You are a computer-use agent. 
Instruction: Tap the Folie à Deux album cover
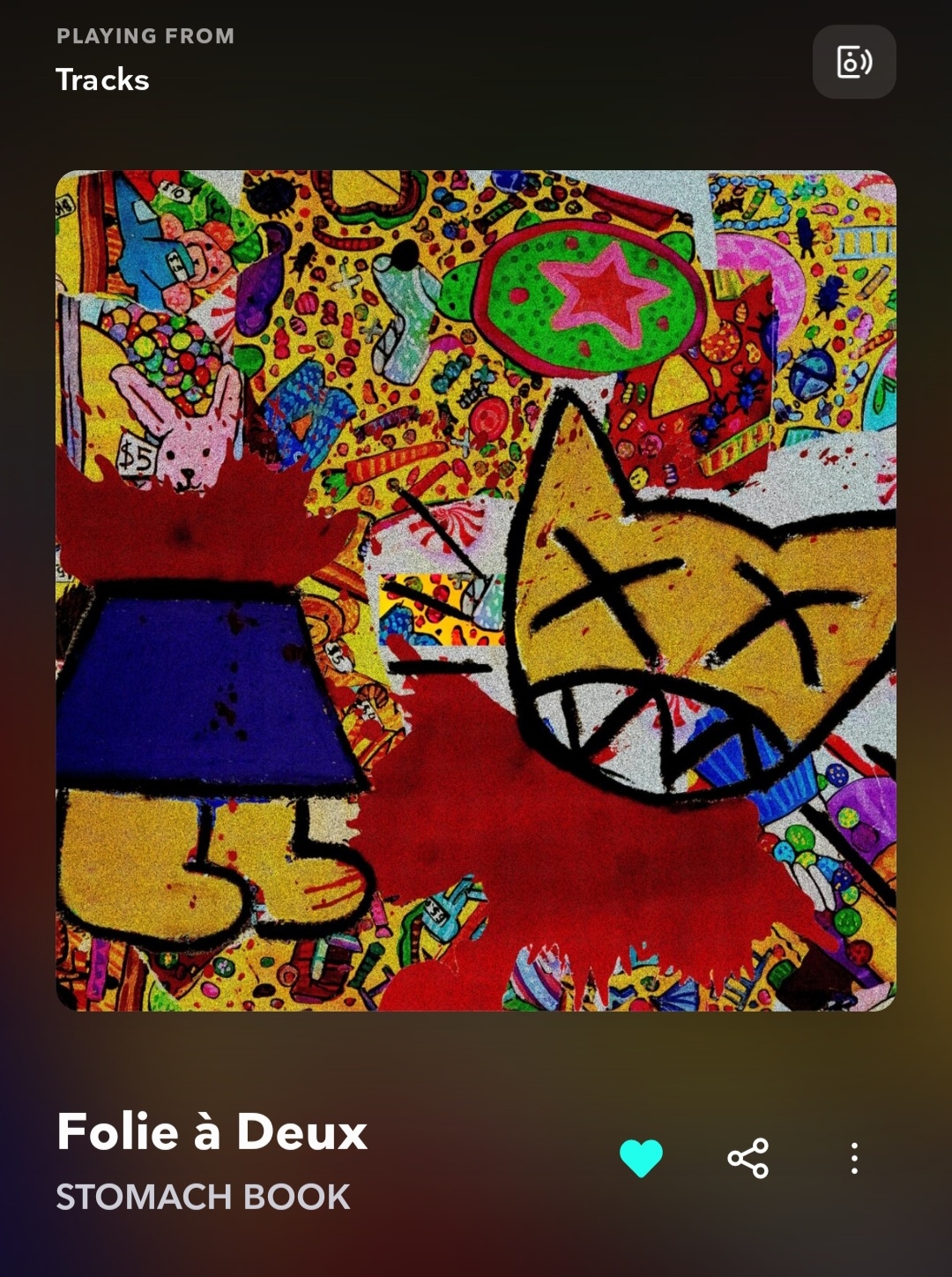tap(476, 590)
